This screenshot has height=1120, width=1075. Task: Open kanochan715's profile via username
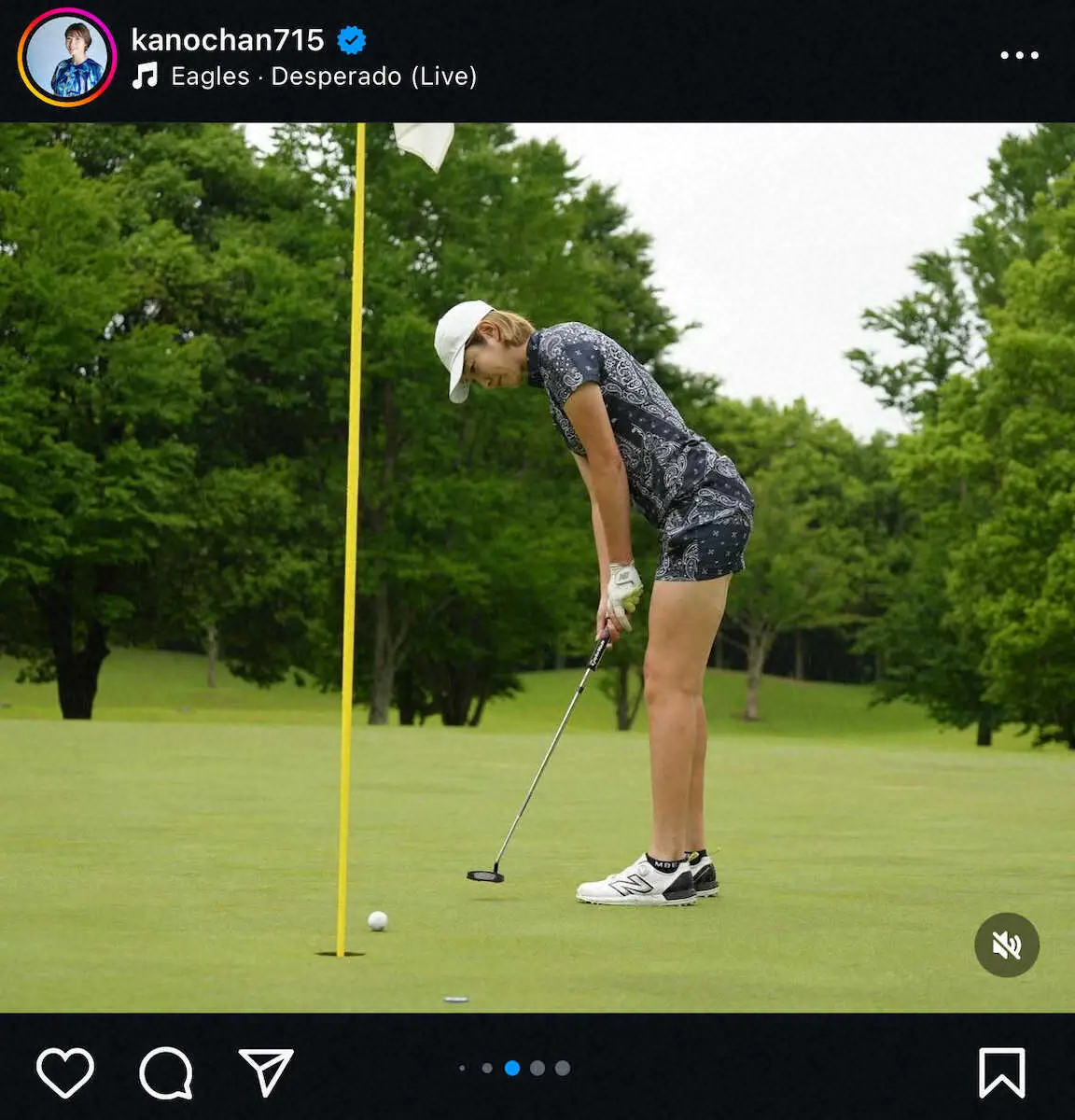[x=227, y=39]
